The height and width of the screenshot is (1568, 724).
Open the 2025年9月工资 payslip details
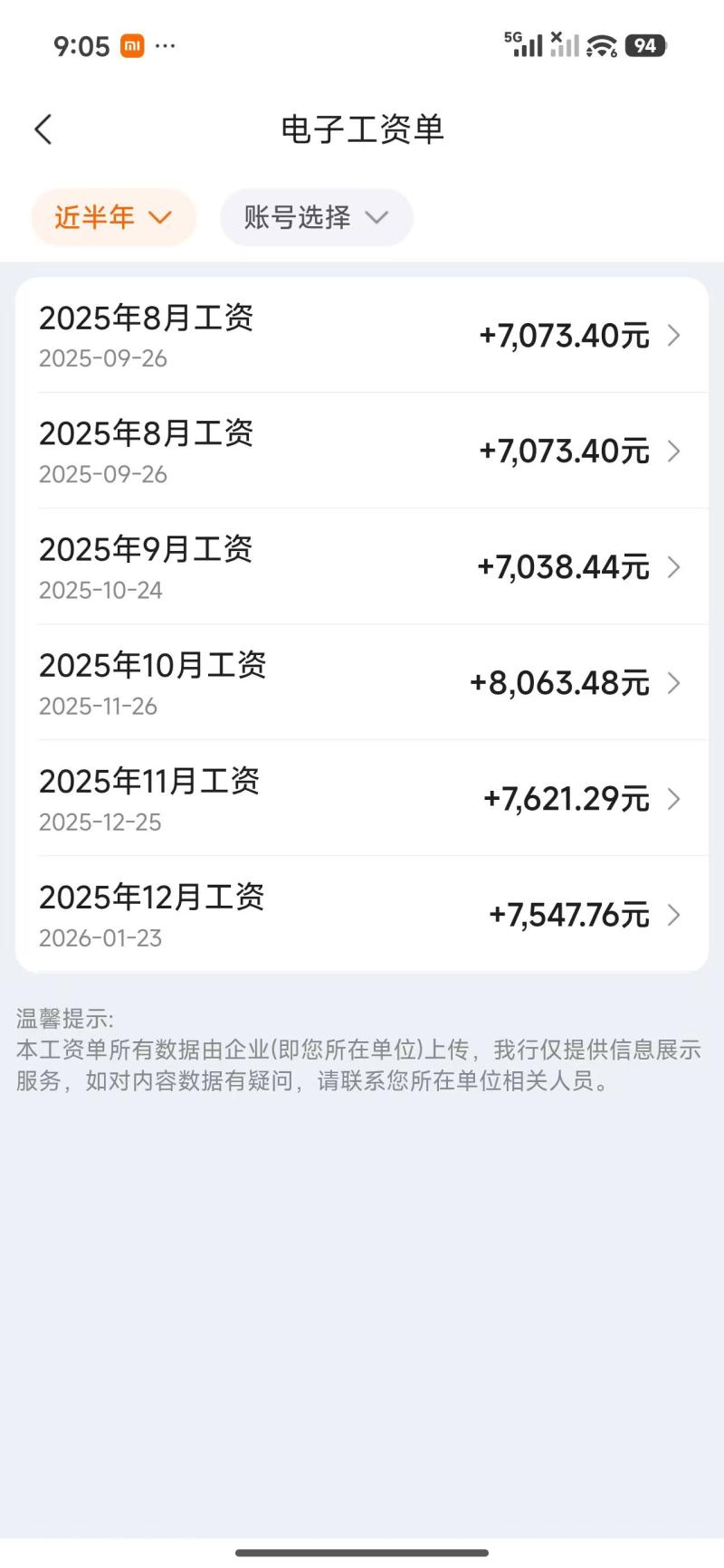click(362, 567)
